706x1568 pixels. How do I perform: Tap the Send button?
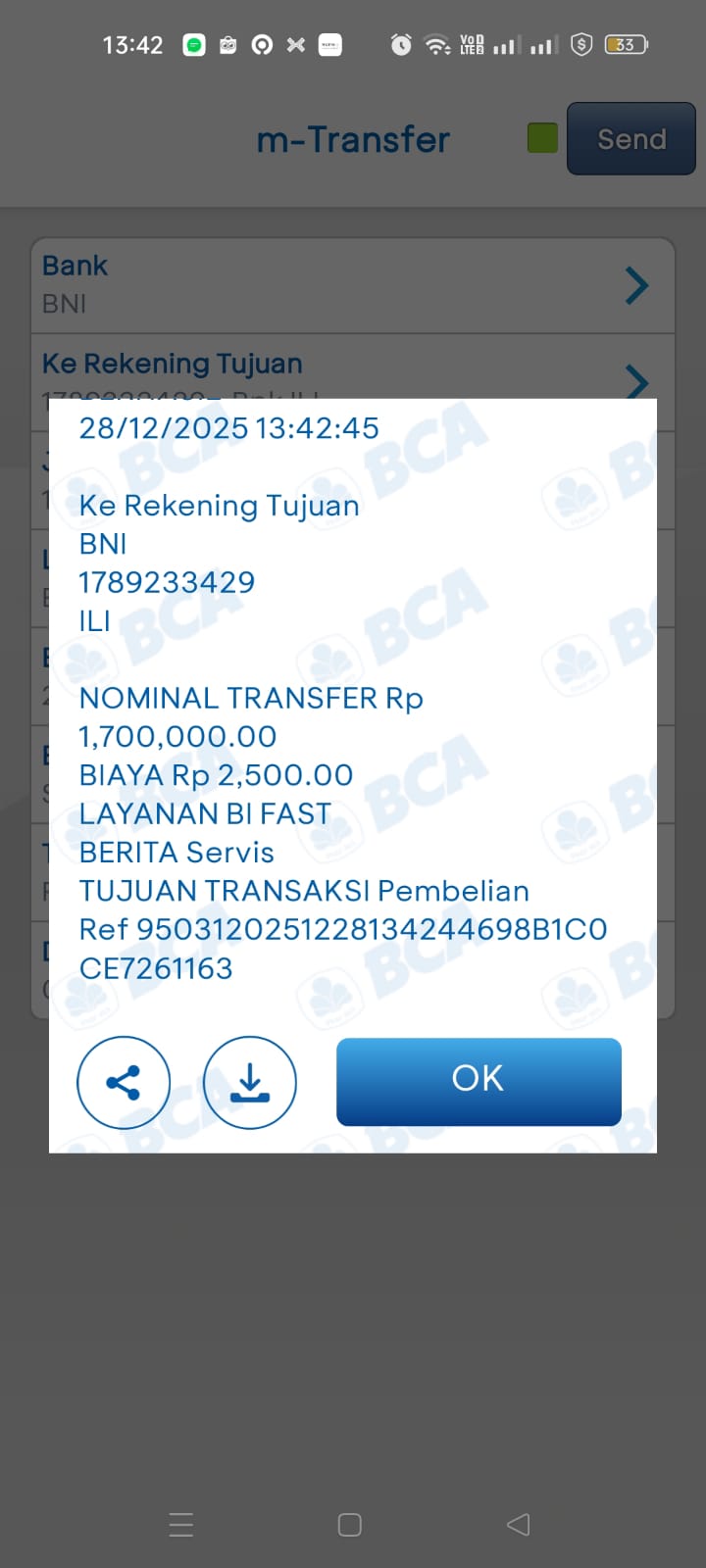(x=630, y=139)
